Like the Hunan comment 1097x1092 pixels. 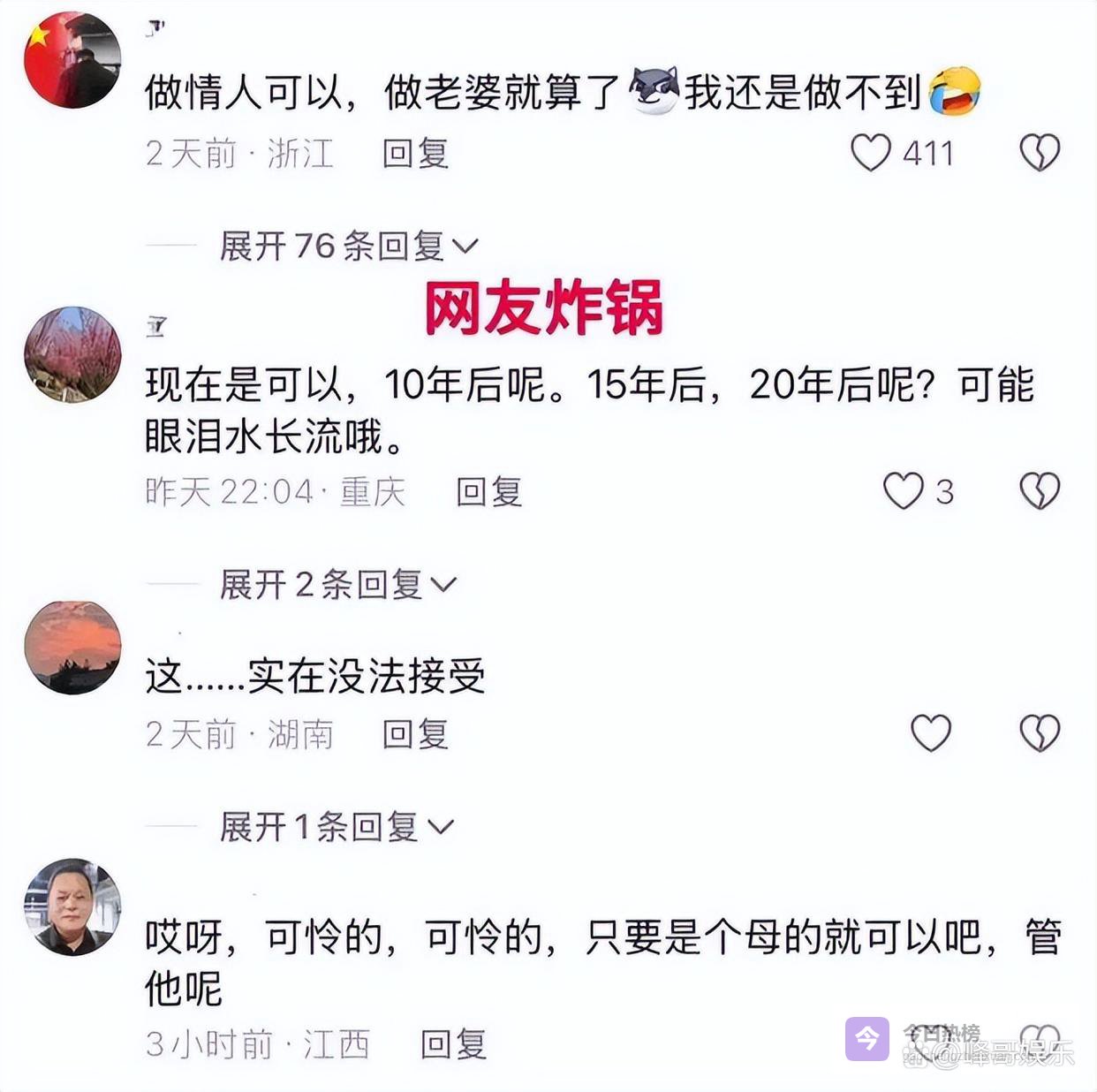931,733
